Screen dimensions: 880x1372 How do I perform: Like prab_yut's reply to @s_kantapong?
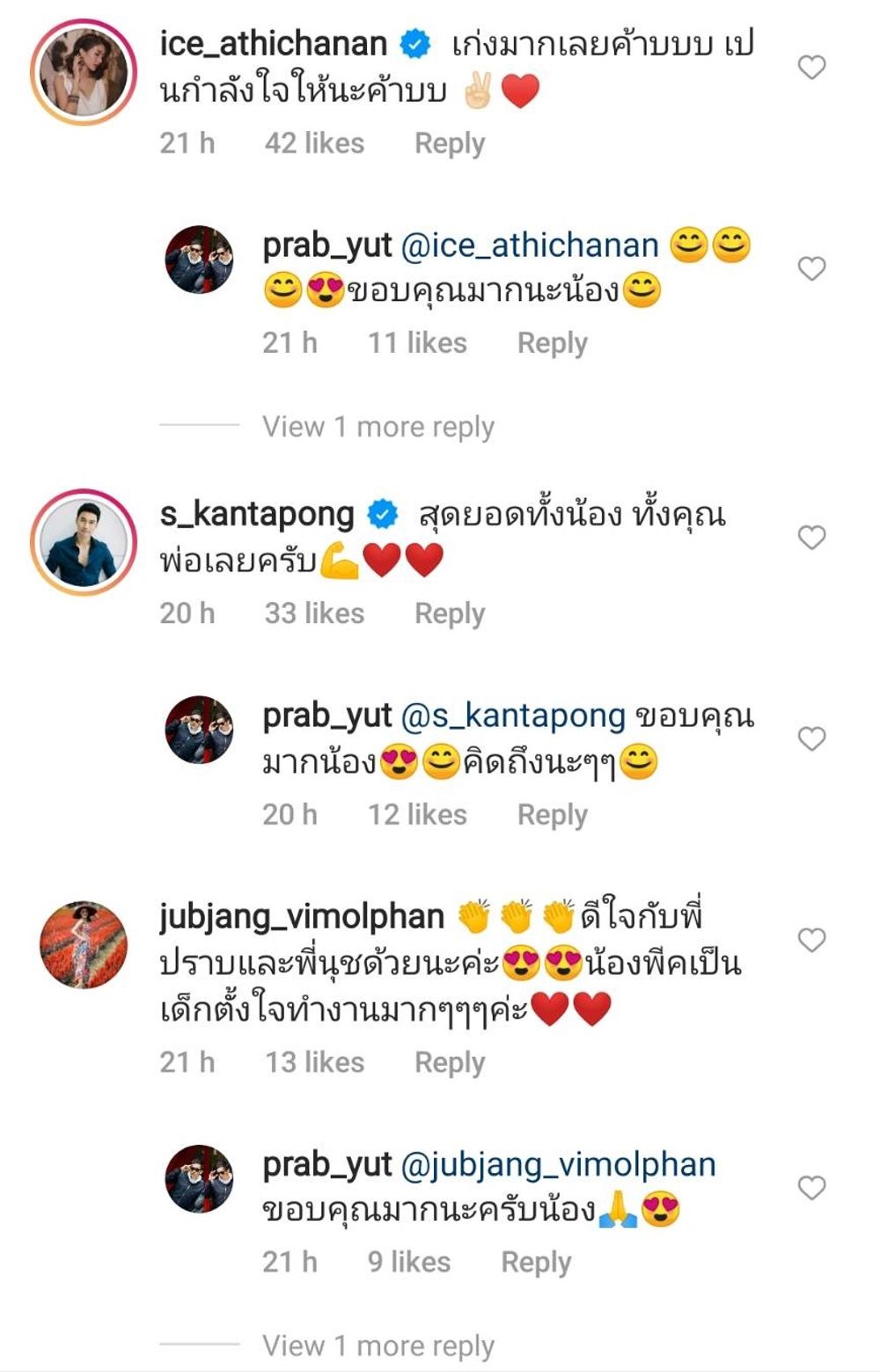pos(811,738)
